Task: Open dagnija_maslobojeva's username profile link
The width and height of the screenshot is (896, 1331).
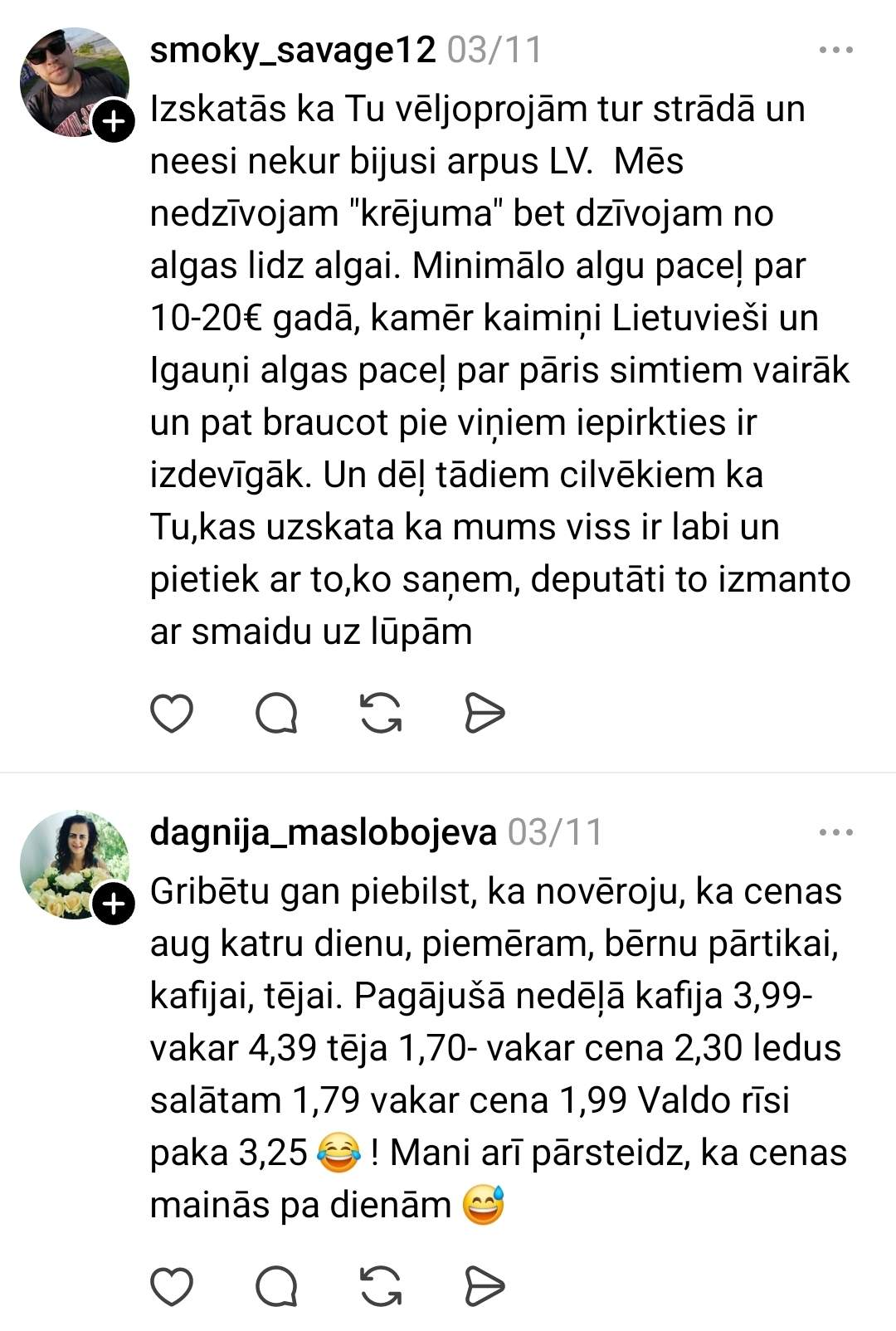Action: click(323, 832)
